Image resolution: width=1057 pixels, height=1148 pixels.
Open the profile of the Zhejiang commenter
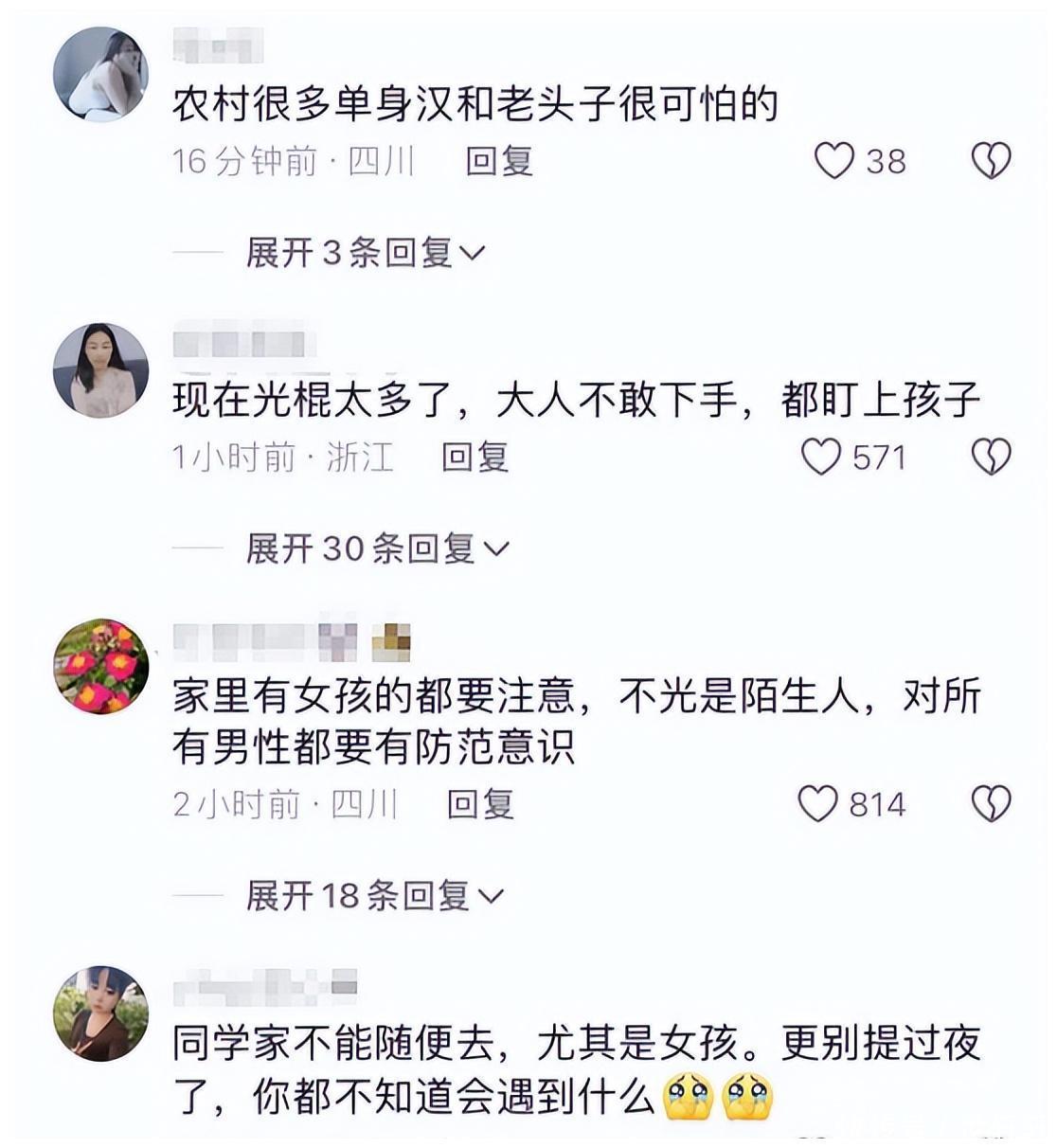(x=100, y=370)
